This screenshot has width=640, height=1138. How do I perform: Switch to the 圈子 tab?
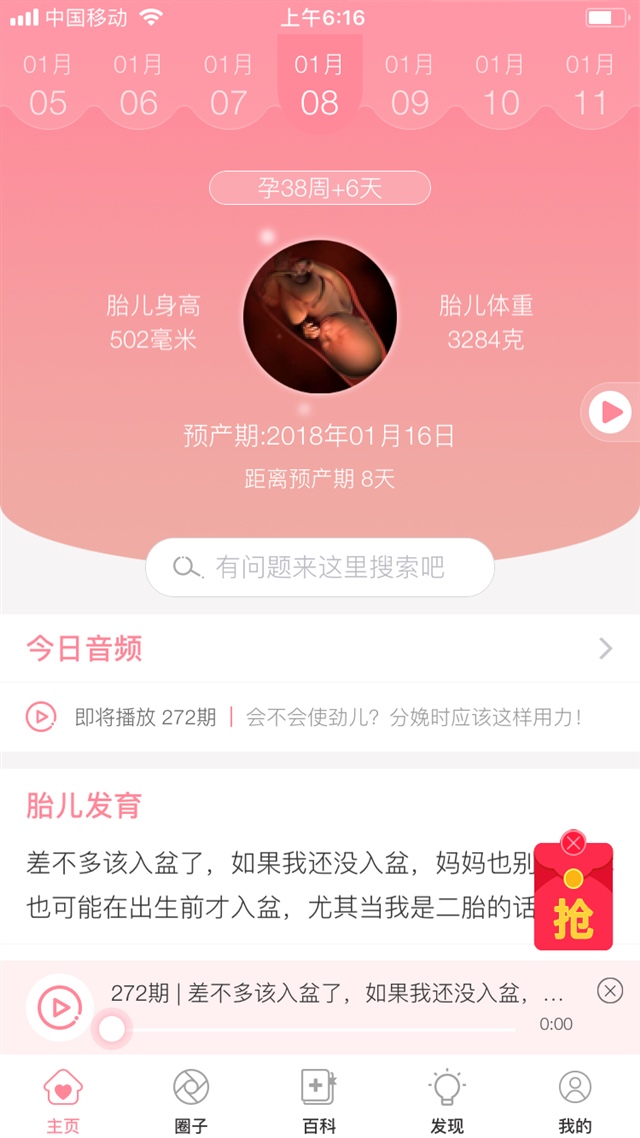point(191,1100)
